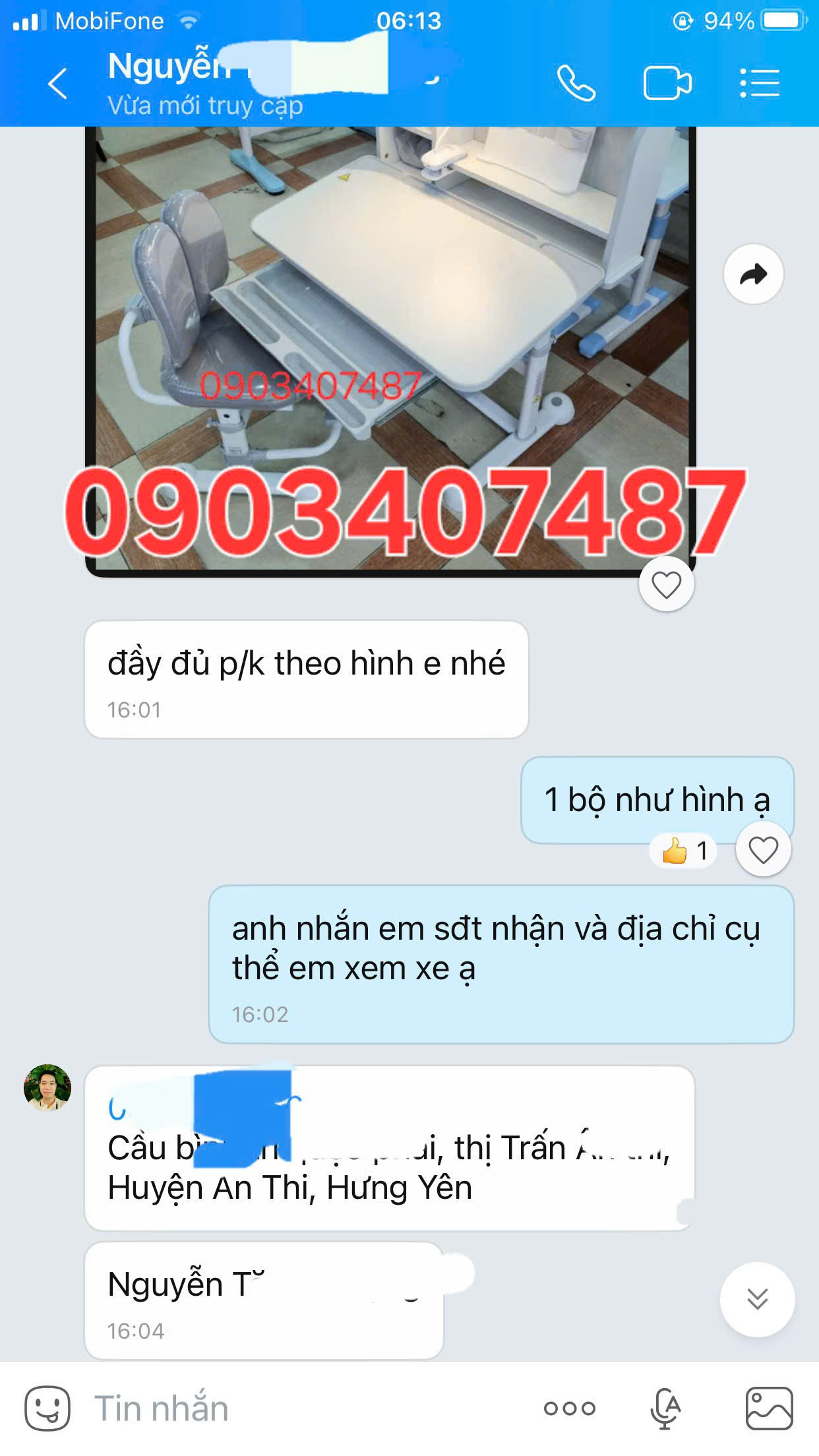Open the sticker and emoji picker
The width and height of the screenshot is (819, 1456).
click(47, 1409)
